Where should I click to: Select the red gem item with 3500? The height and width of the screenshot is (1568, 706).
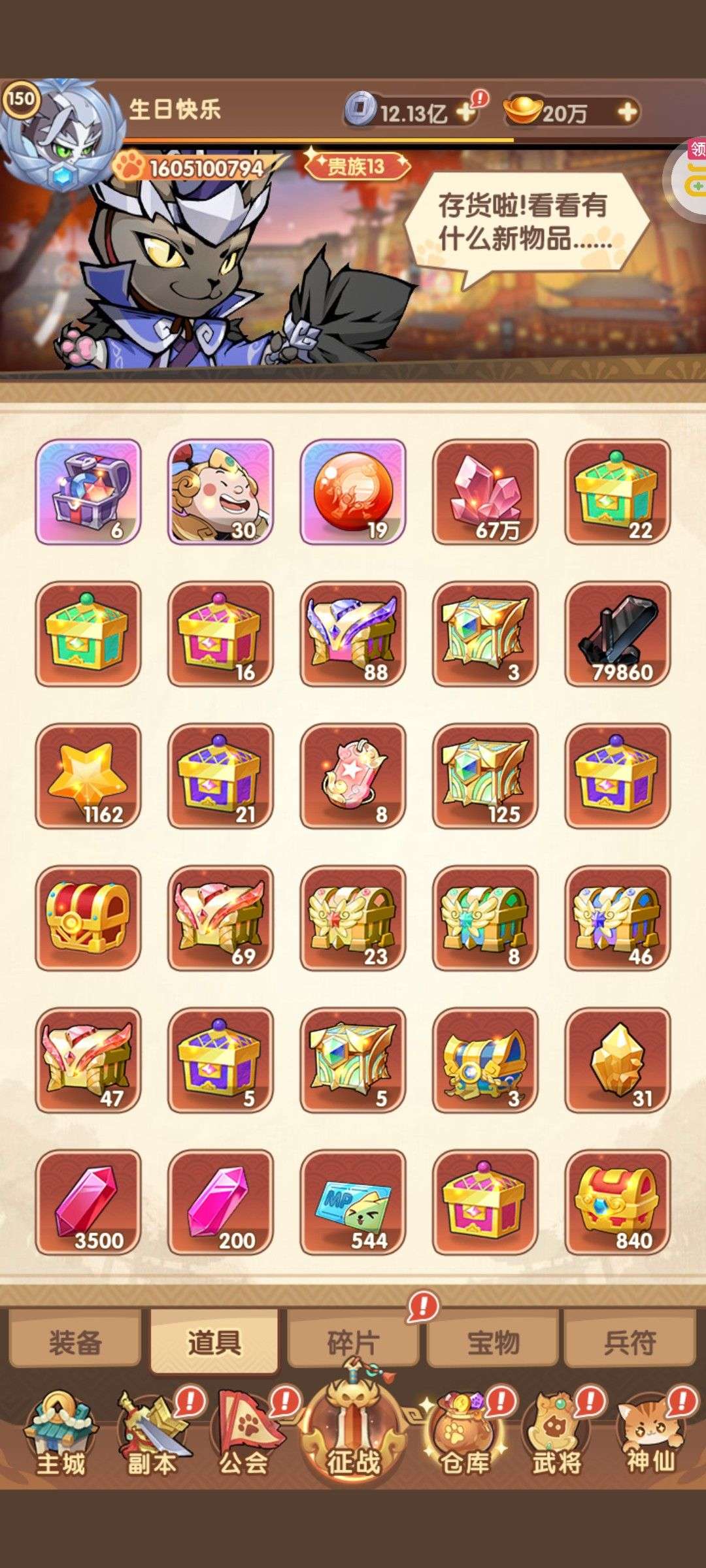point(88,1202)
